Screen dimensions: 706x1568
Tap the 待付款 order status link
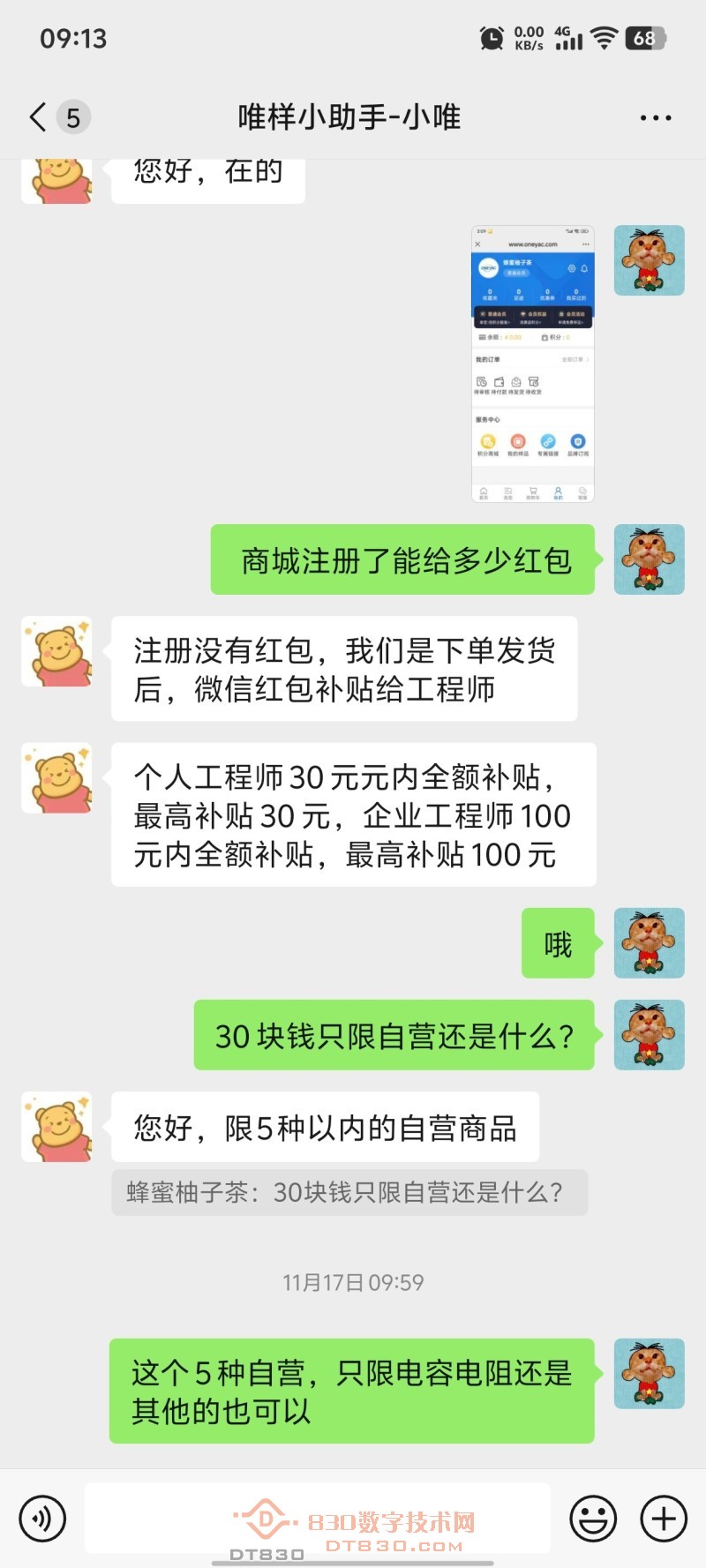click(x=500, y=386)
